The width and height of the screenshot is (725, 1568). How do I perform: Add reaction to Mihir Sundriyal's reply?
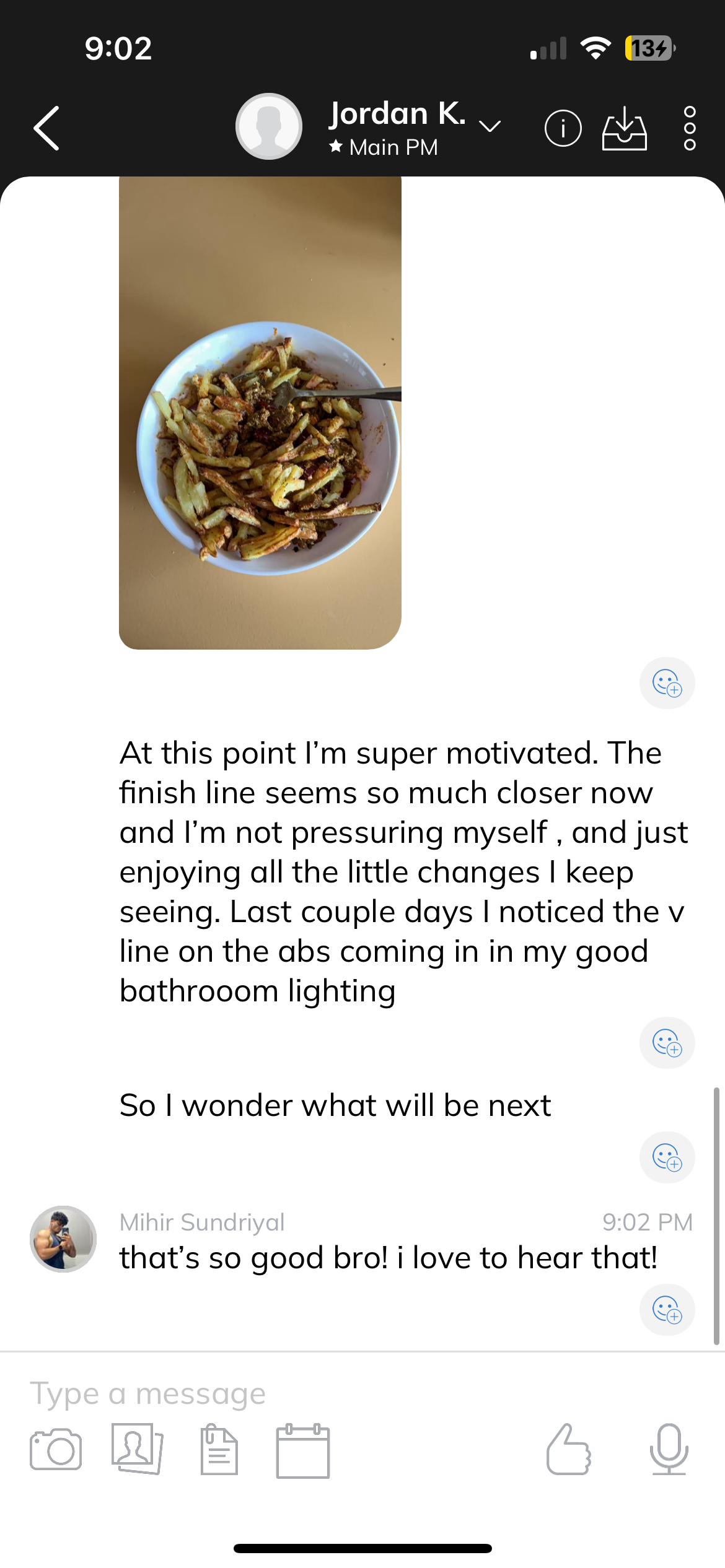667,1309
